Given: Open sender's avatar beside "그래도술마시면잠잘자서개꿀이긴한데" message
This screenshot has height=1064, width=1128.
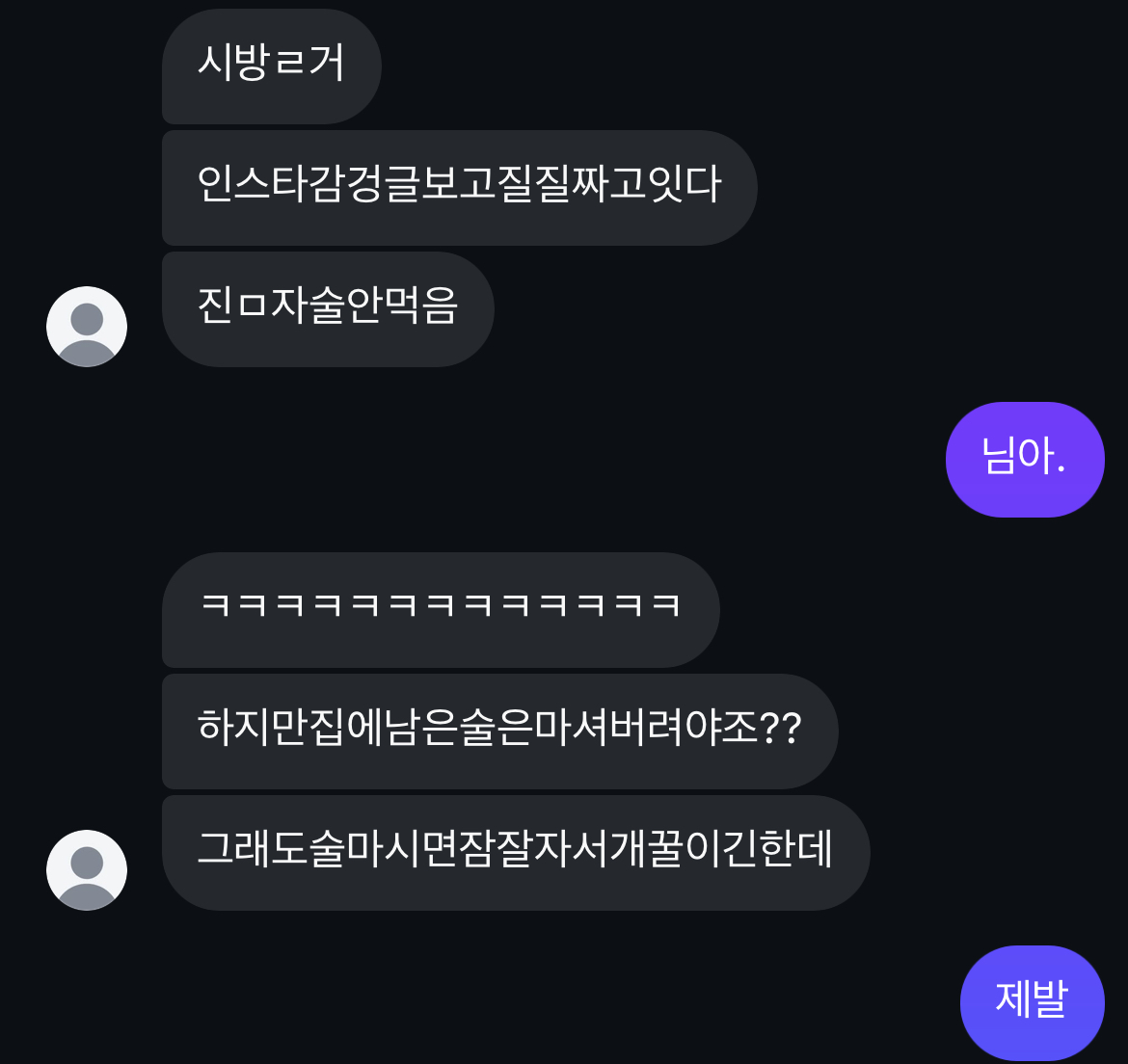Looking at the screenshot, I should pos(87,869).
